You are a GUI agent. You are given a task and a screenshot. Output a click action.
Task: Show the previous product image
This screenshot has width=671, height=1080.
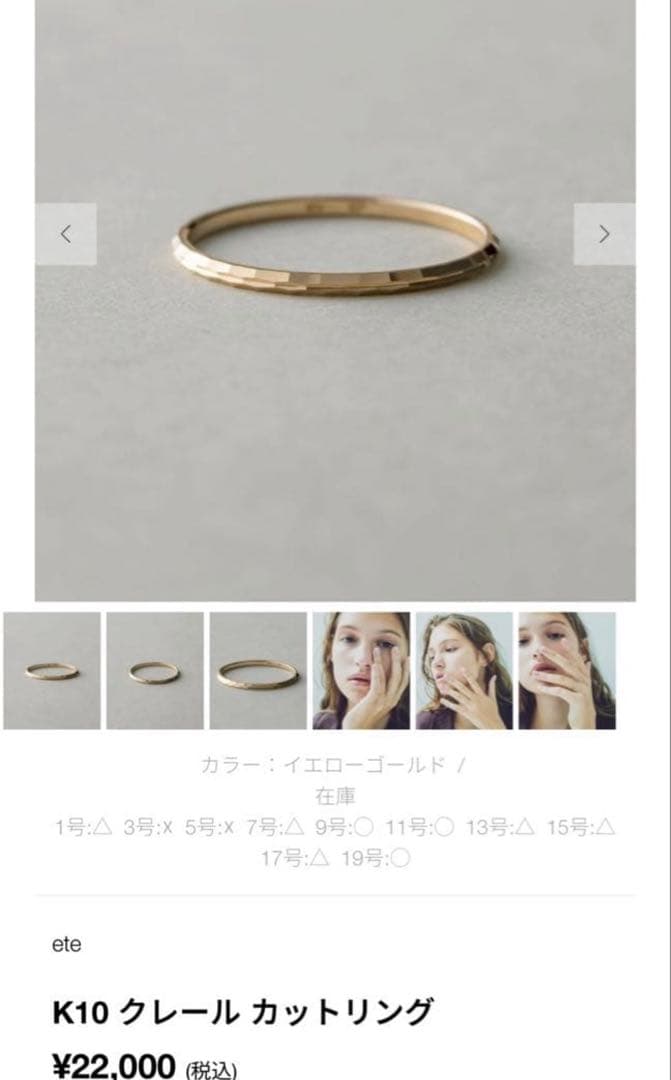(66, 234)
